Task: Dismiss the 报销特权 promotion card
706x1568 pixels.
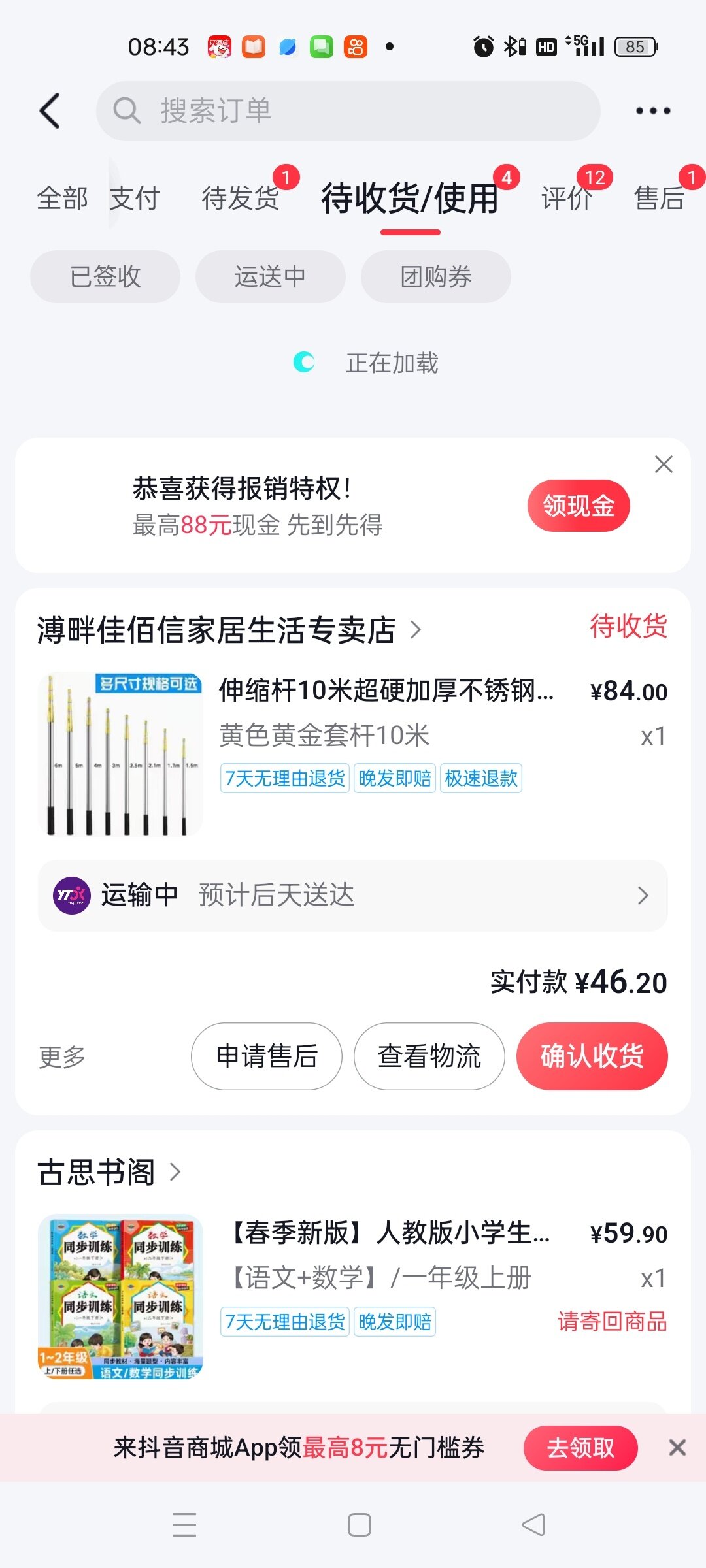Action: pyautogui.click(x=664, y=465)
